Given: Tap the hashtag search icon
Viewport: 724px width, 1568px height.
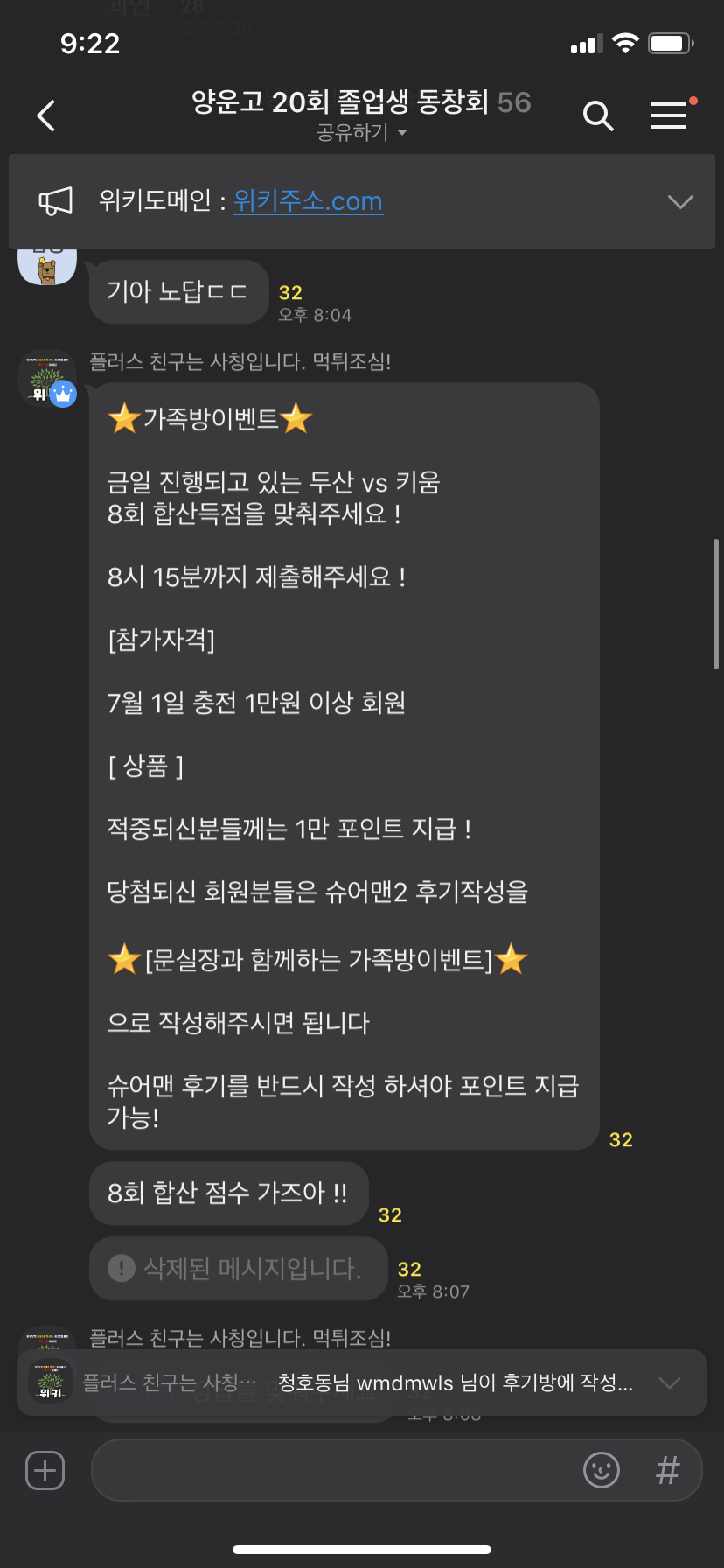Looking at the screenshot, I should (x=667, y=1470).
